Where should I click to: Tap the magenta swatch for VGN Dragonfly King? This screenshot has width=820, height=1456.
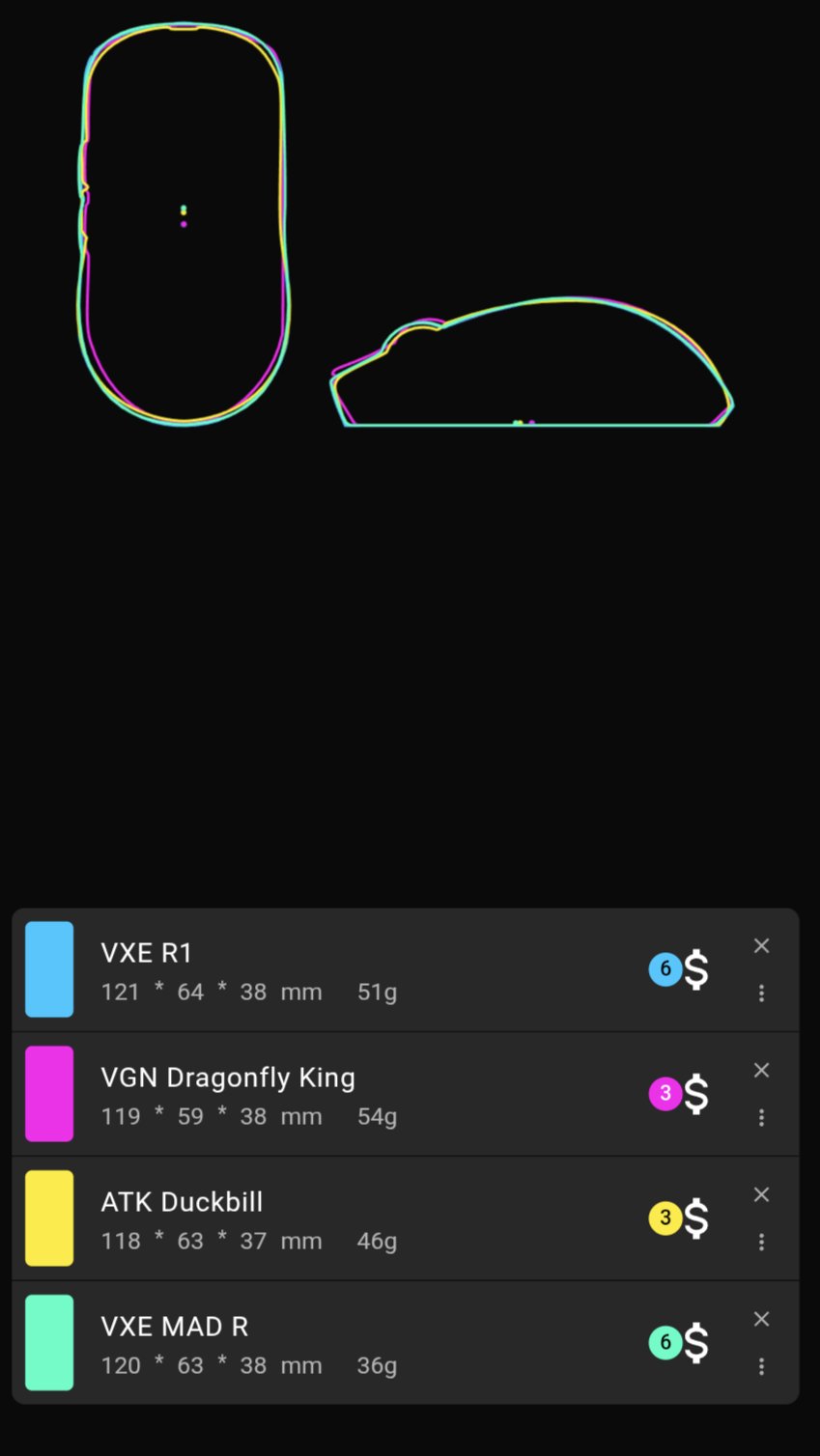coord(49,1094)
